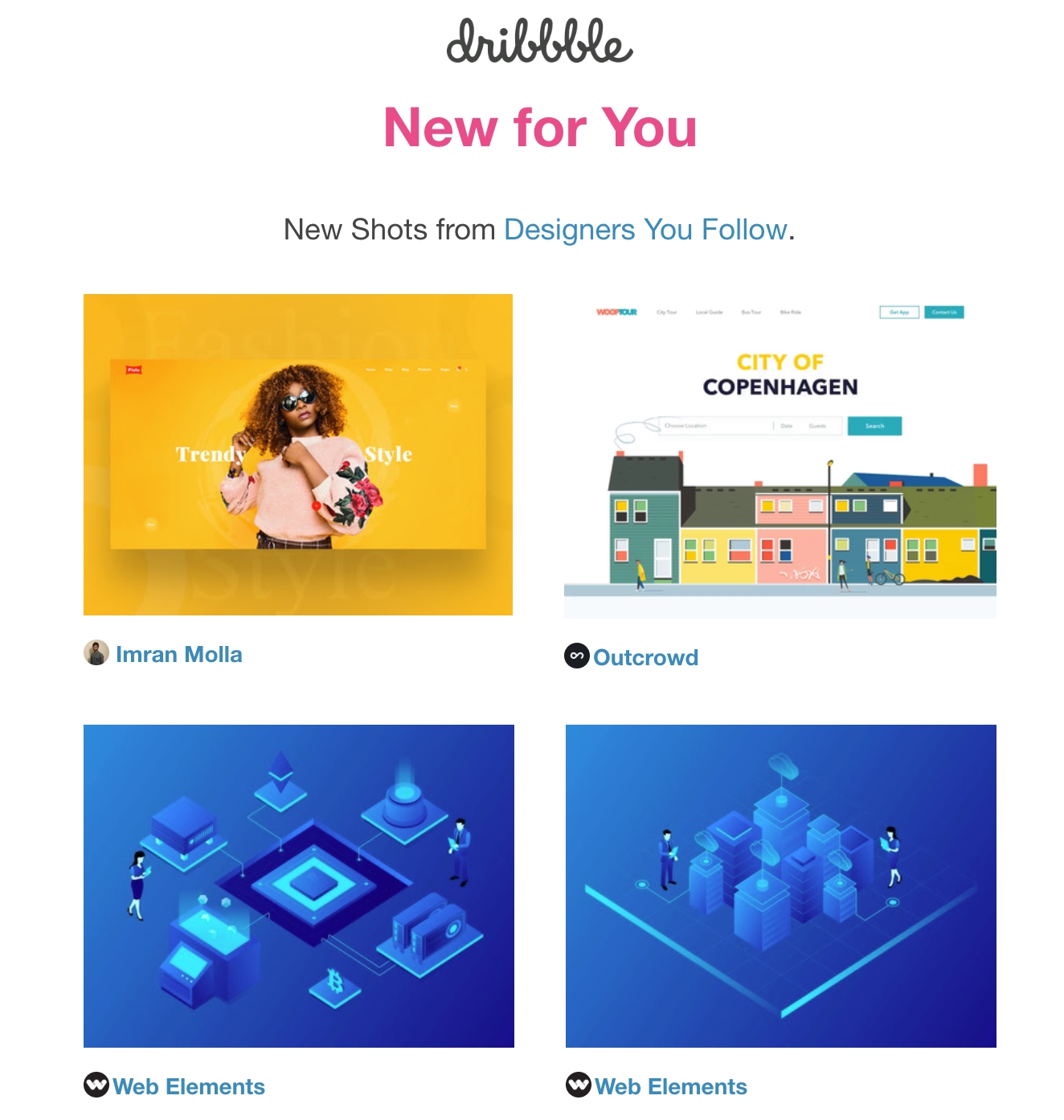1064x1120 pixels.
Task: Open the isometric cloud city shot
Action: coord(781,885)
